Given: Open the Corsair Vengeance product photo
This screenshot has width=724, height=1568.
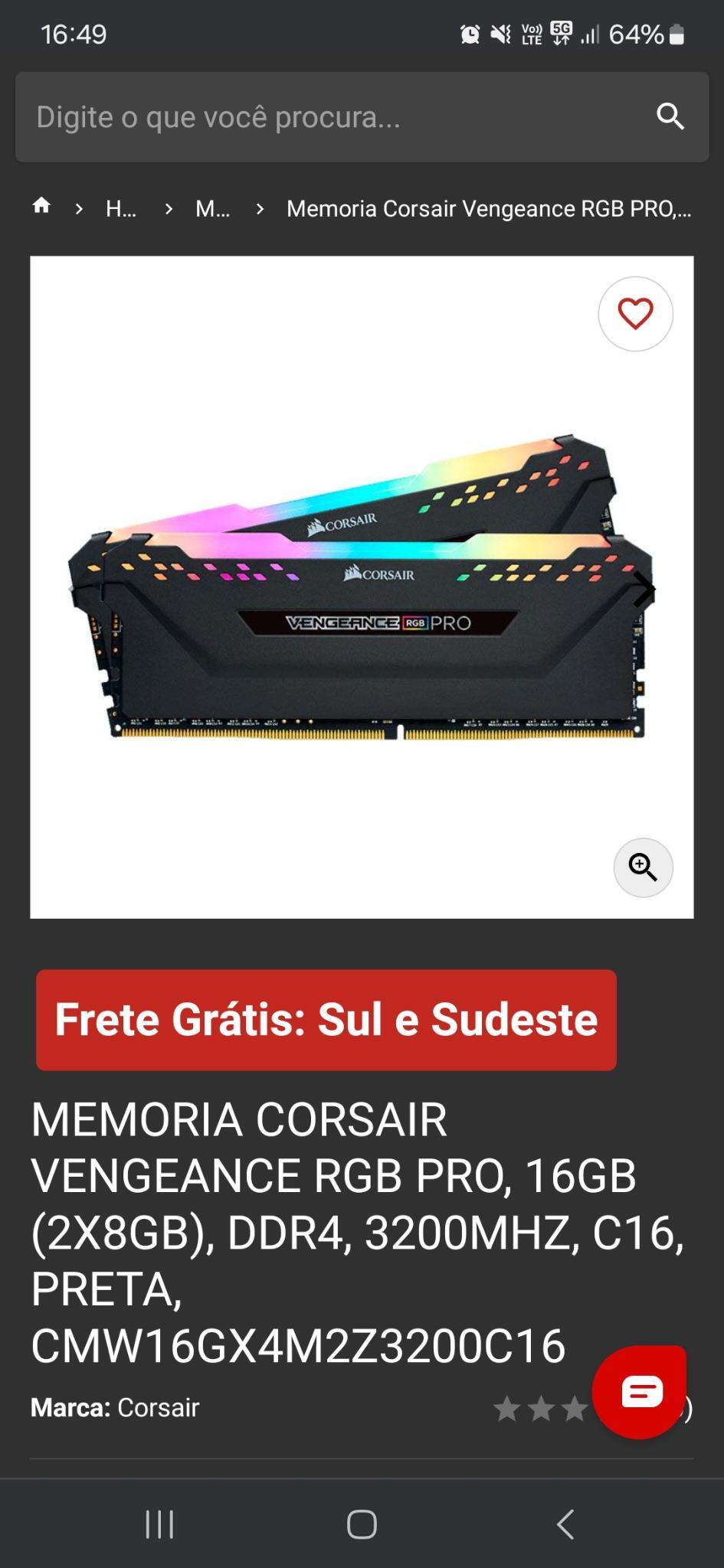Looking at the screenshot, I should tap(362, 587).
